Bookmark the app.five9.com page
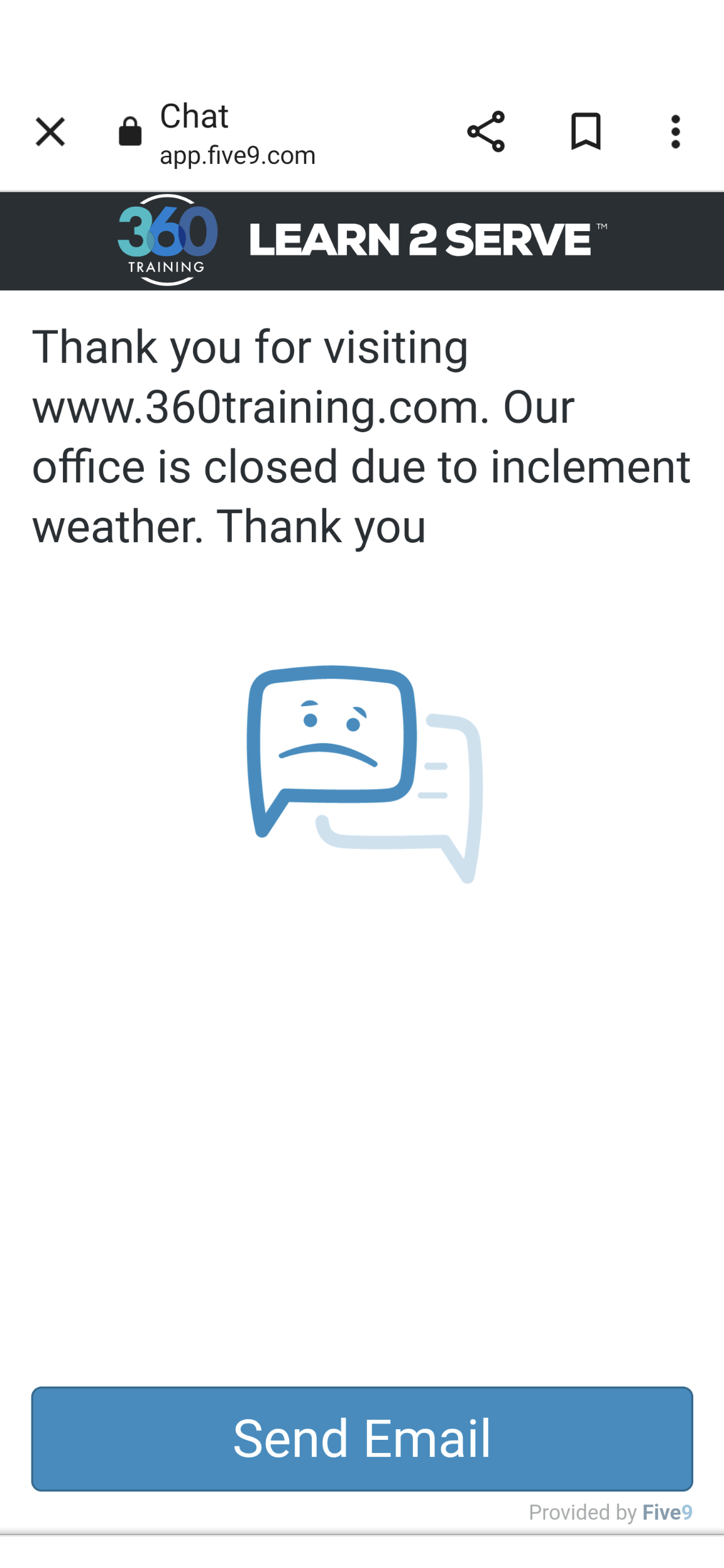 tap(586, 132)
